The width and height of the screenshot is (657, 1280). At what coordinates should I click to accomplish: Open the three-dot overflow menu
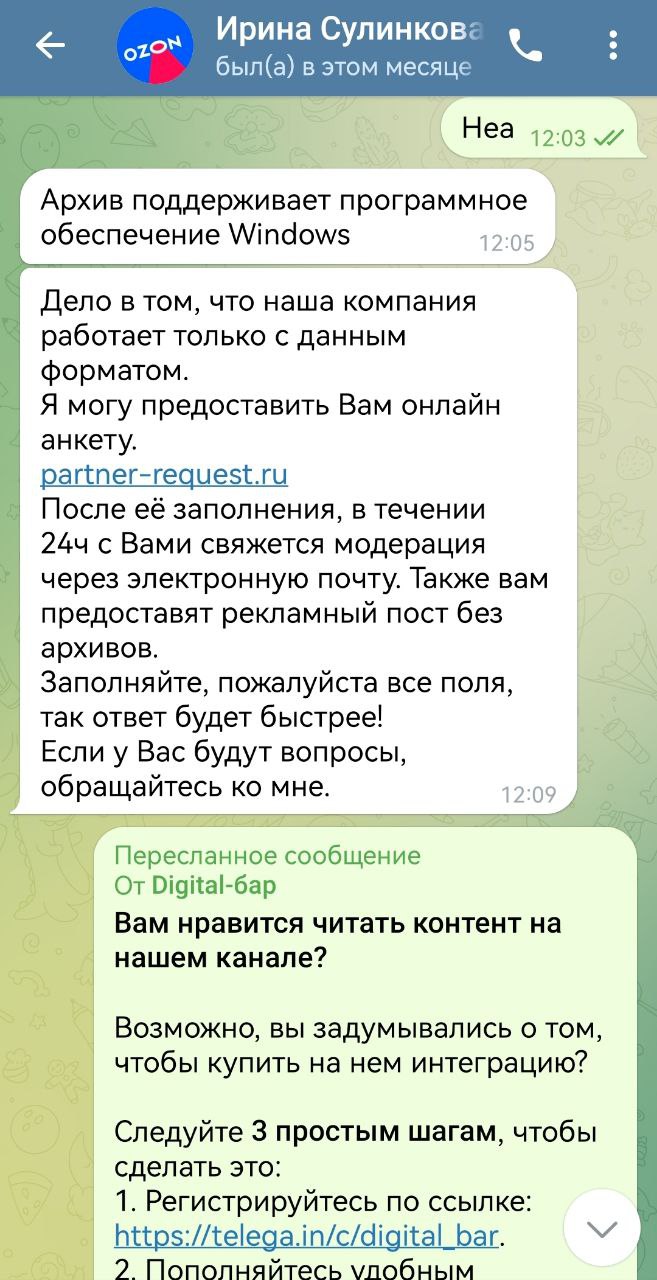(613, 46)
